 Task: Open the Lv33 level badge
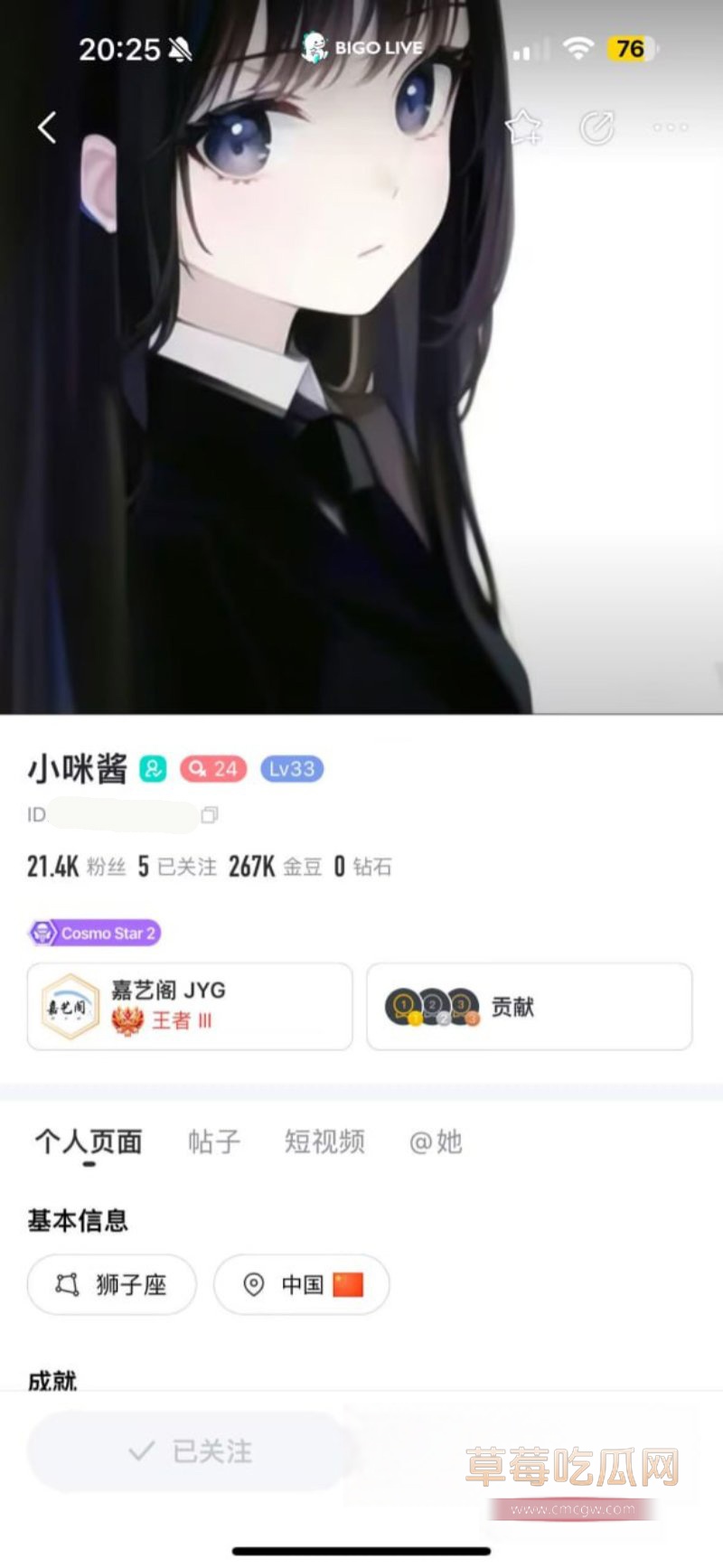(291, 769)
